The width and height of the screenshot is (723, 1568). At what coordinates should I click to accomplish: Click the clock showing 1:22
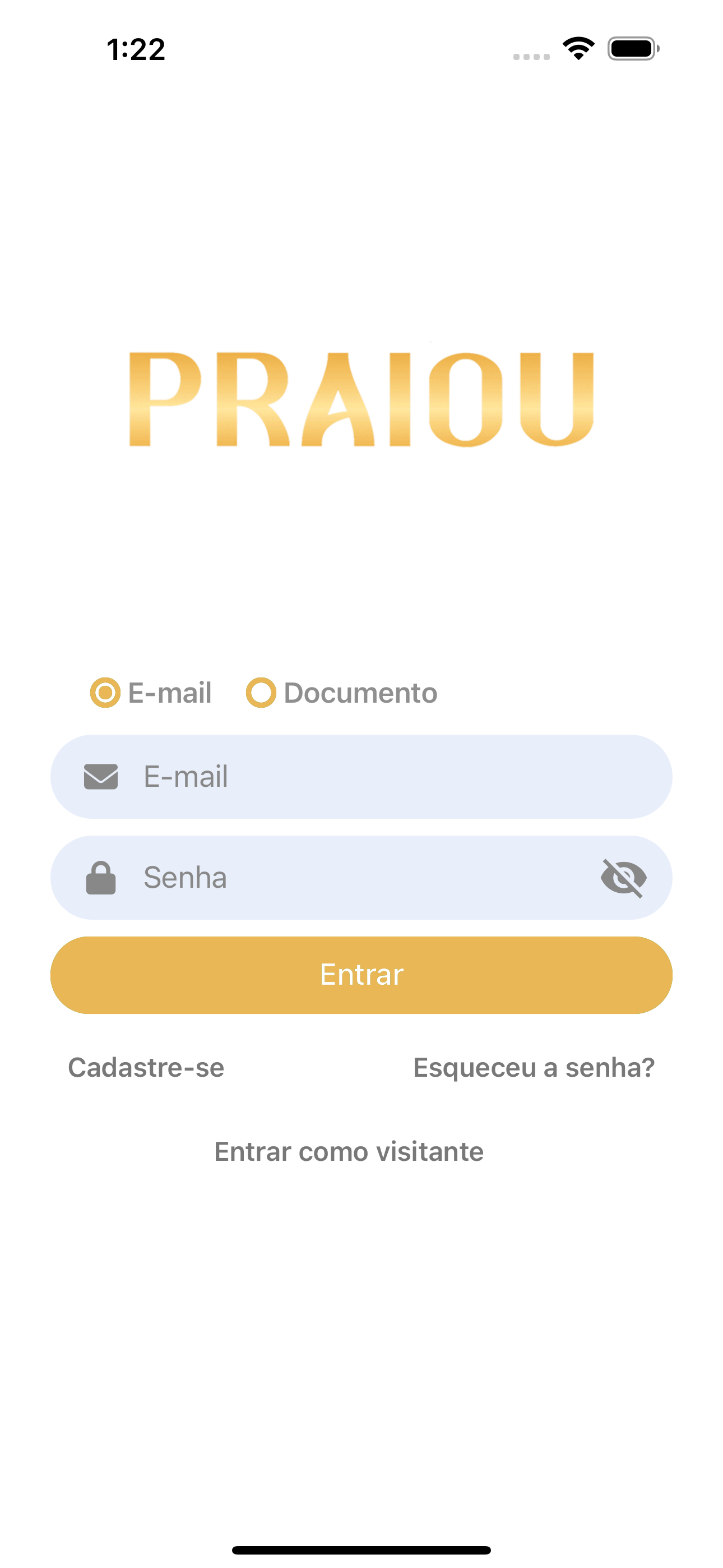pos(135,50)
